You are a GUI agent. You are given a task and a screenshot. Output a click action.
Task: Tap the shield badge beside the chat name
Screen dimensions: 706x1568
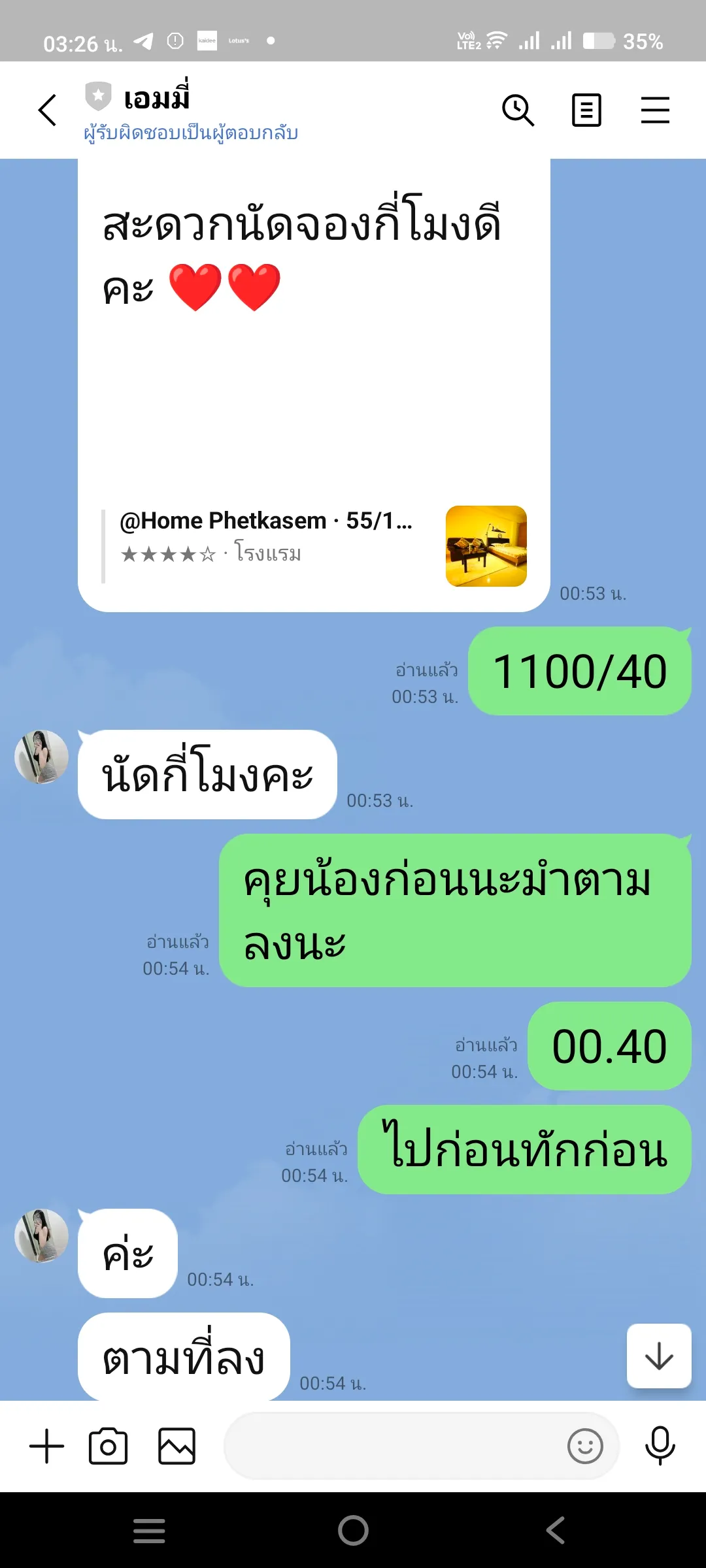click(x=97, y=97)
